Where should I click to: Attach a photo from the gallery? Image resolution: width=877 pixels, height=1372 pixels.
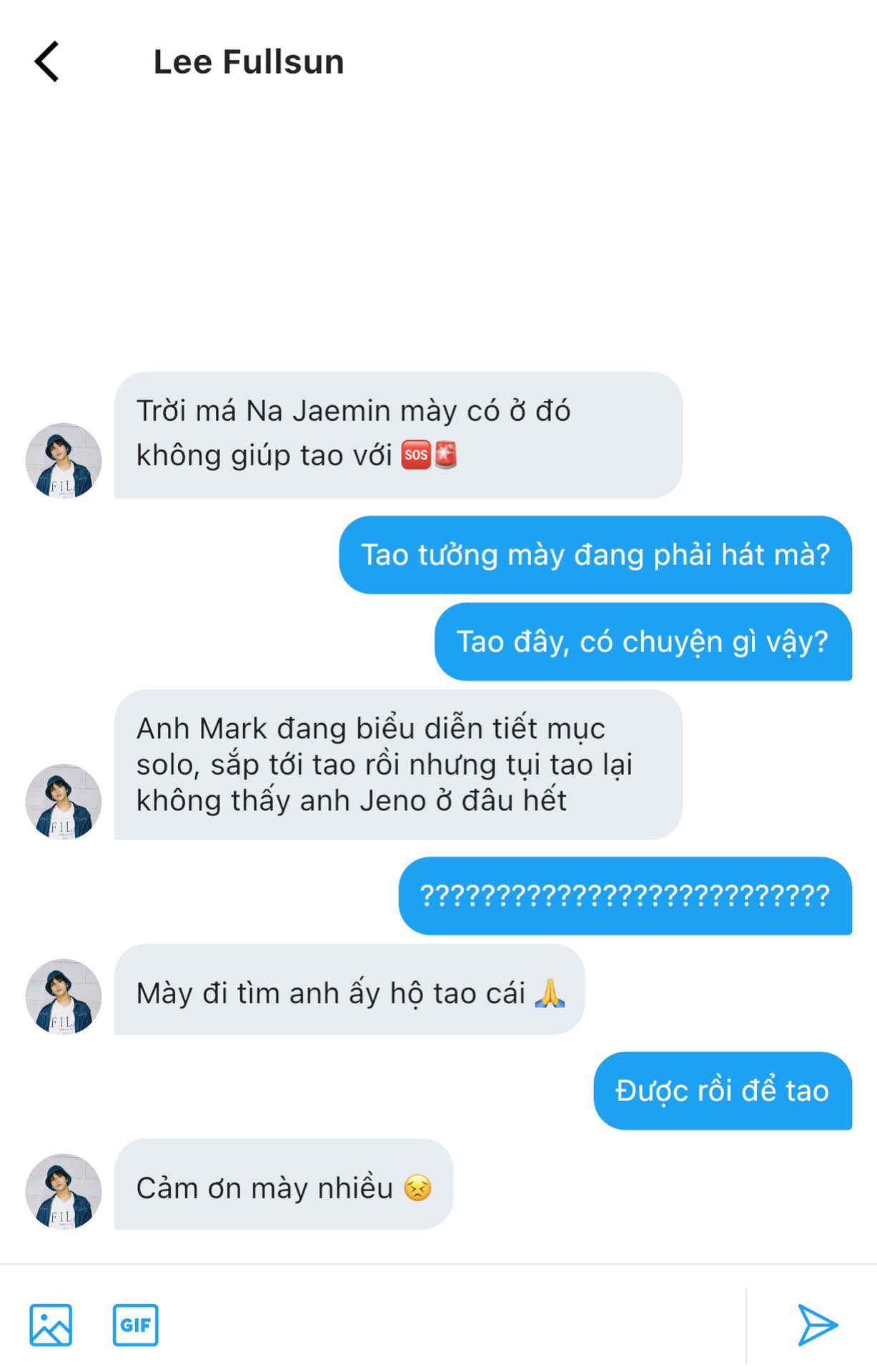tap(51, 1325)
